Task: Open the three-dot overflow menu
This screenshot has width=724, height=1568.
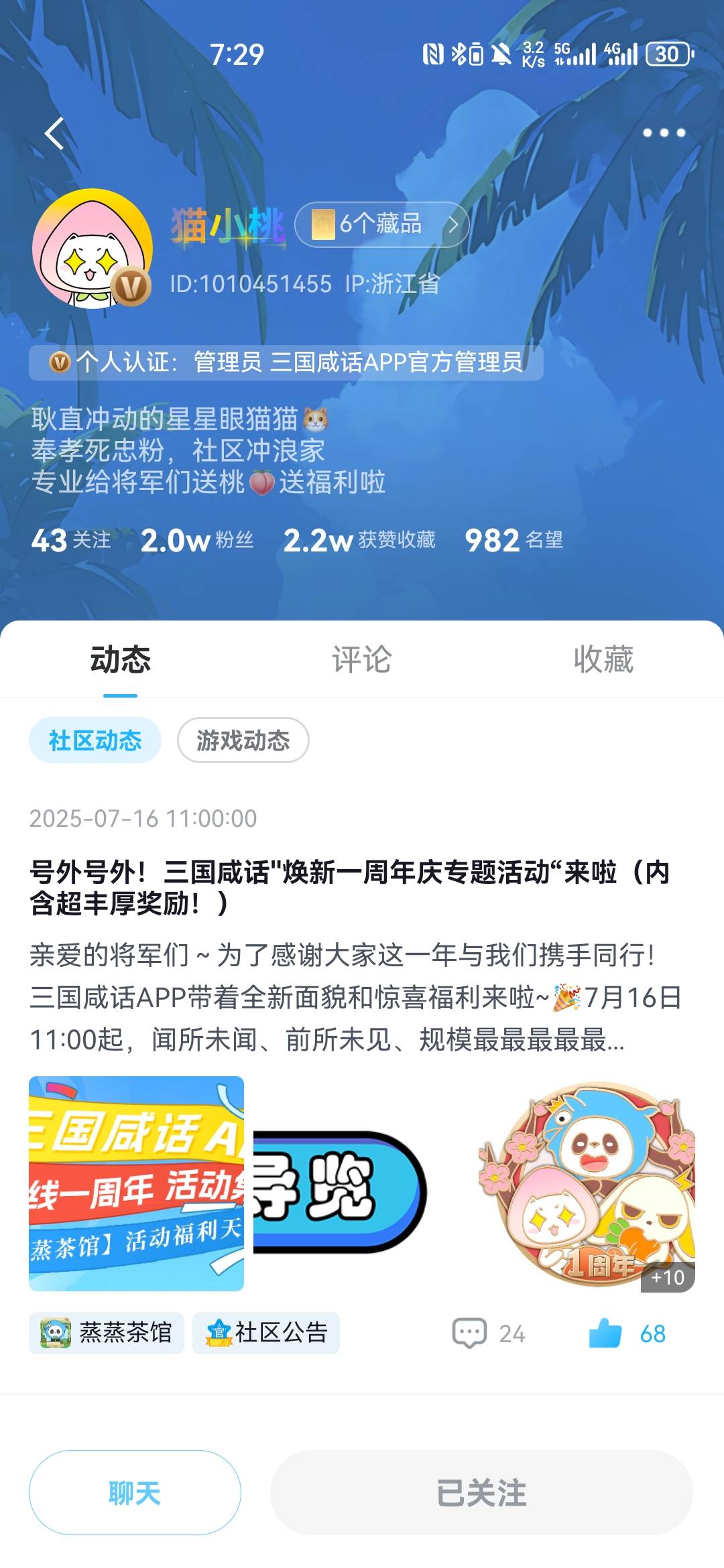Action: [x=664, y=133]
